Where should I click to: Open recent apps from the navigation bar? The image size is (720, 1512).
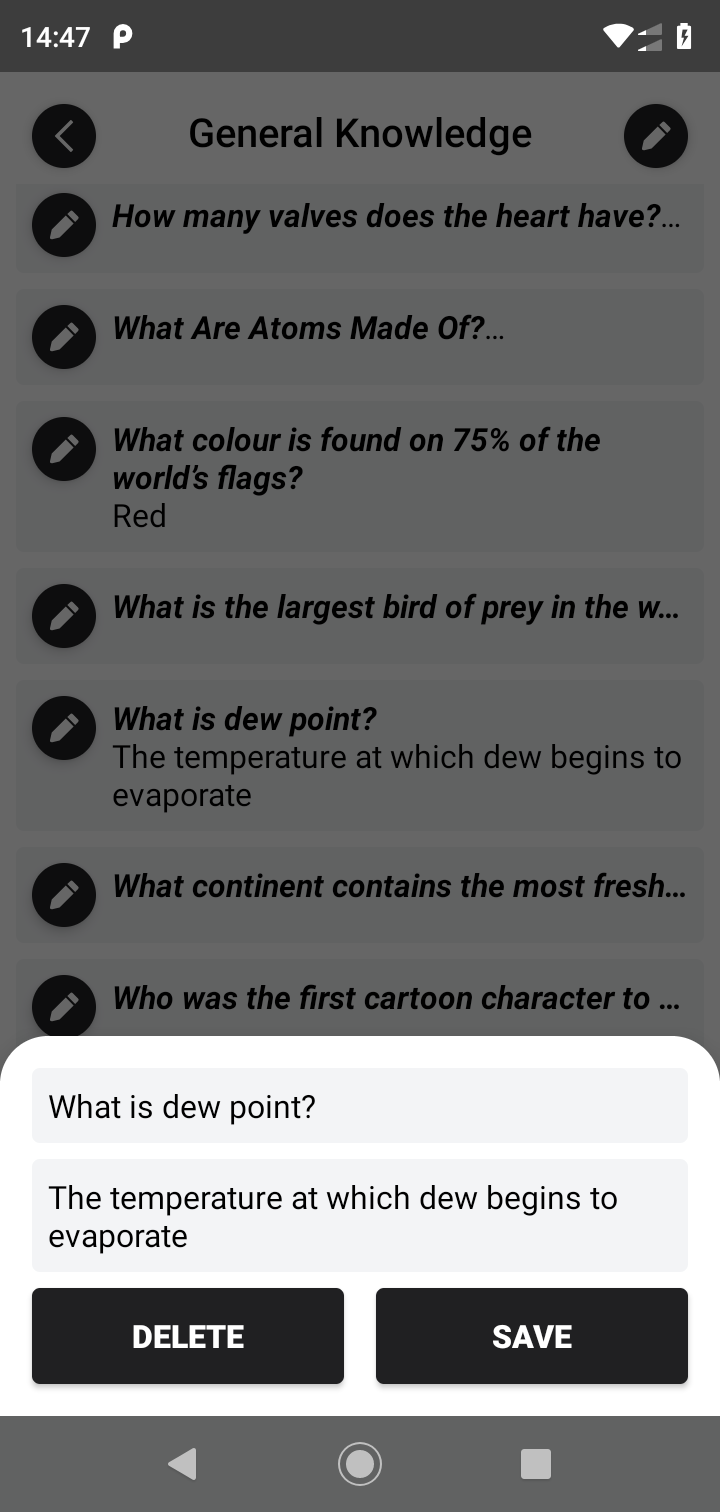(536, 1464)
